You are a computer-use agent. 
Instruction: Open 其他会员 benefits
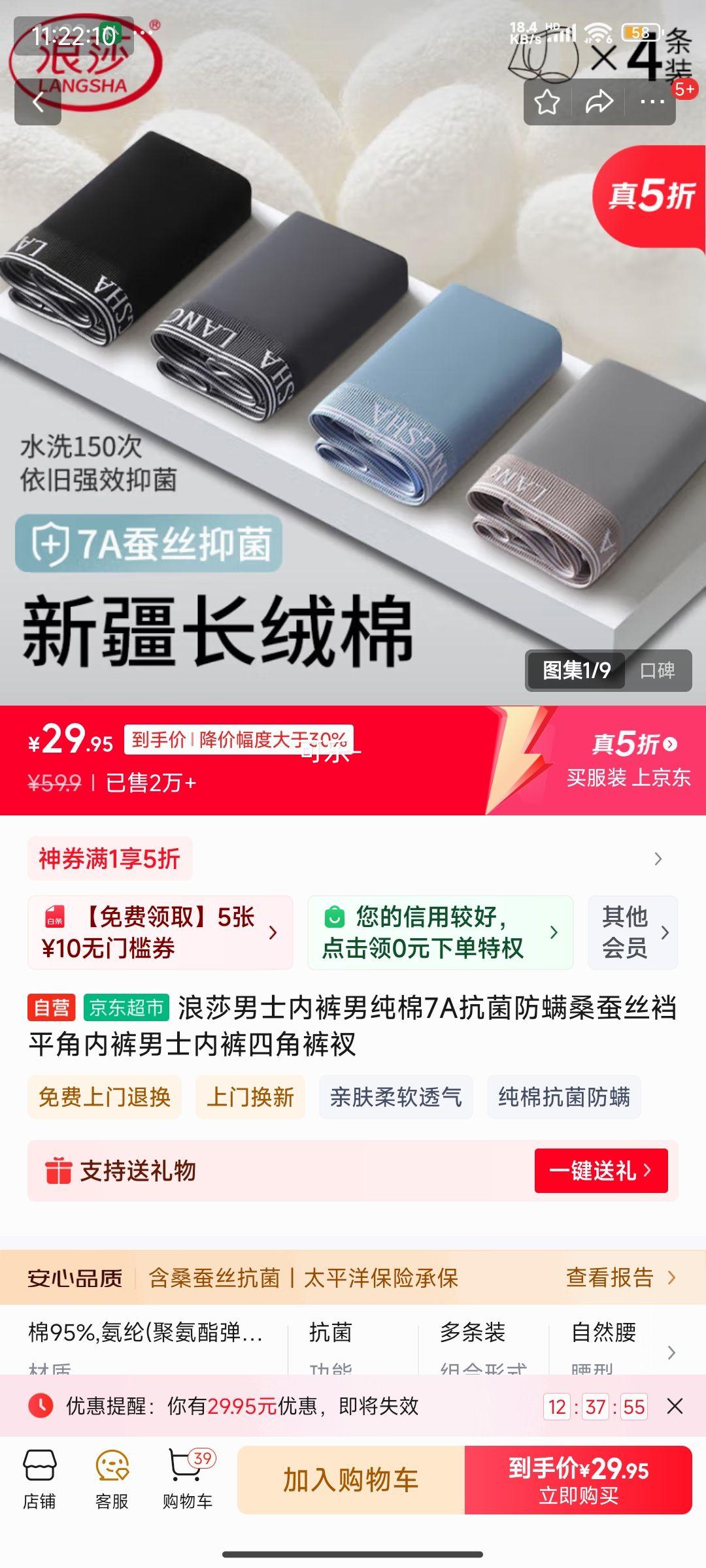click(x=633, y=932)
